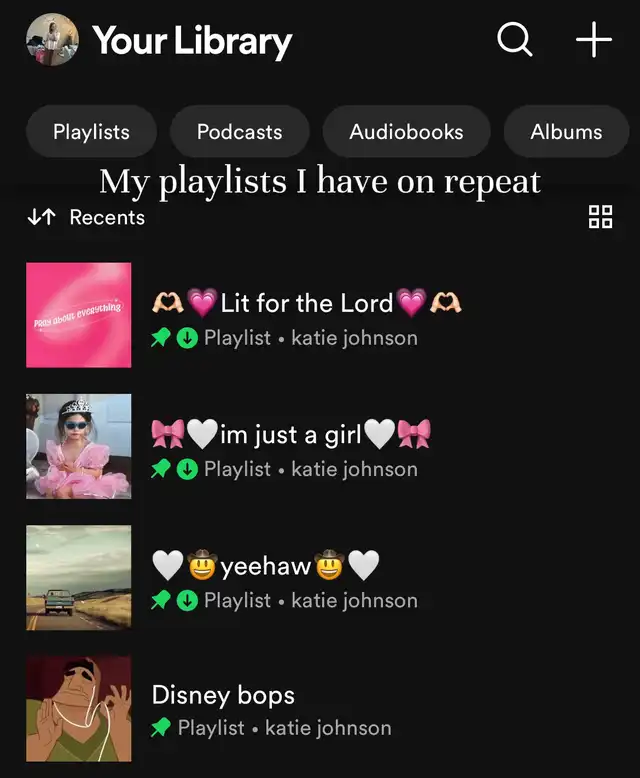Viewport: 640px width, 778px height.
Task: Filter library by Podcasts
Action: tap(239, 132)
